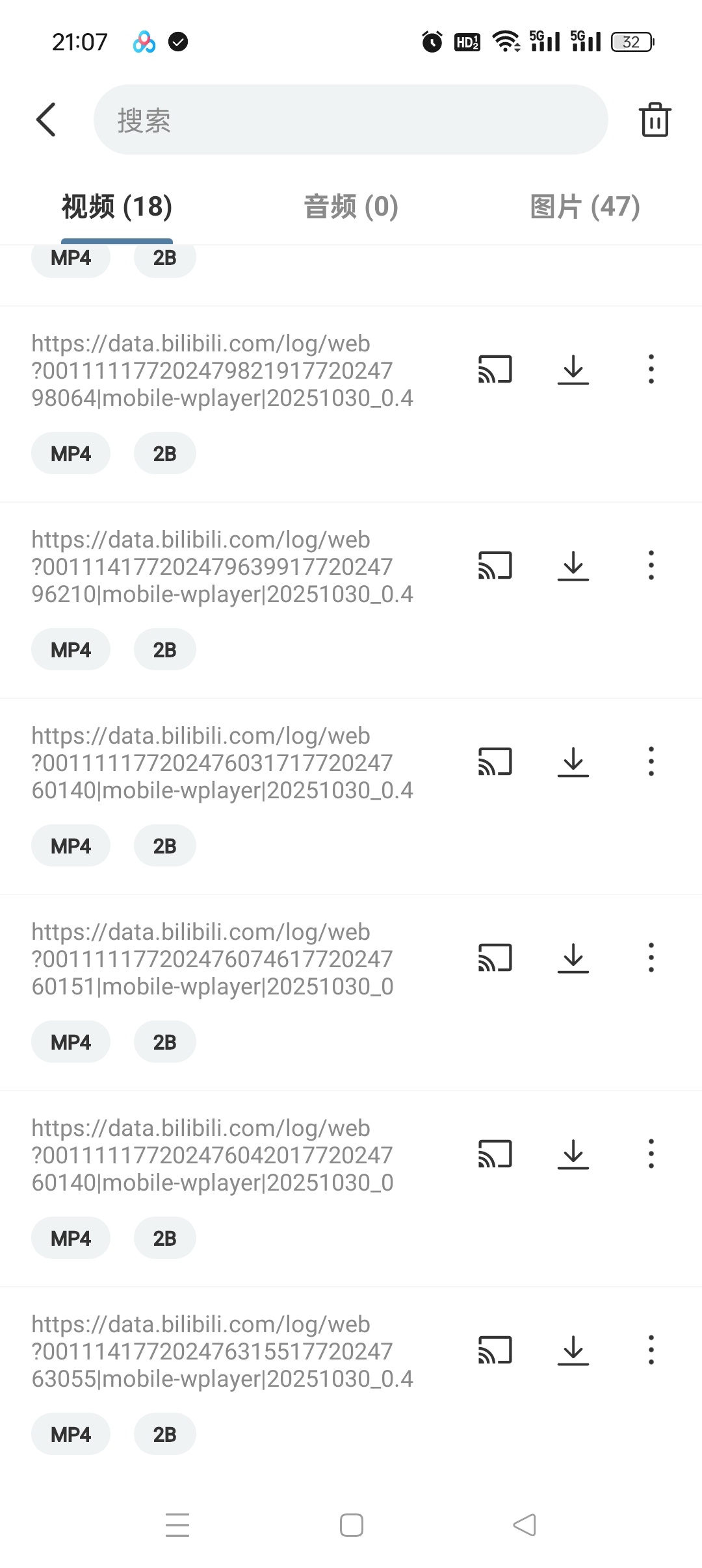This screenshot has height=1568, width=702.
Task: Cast the video ending in 60151
Action: point(495,958)
